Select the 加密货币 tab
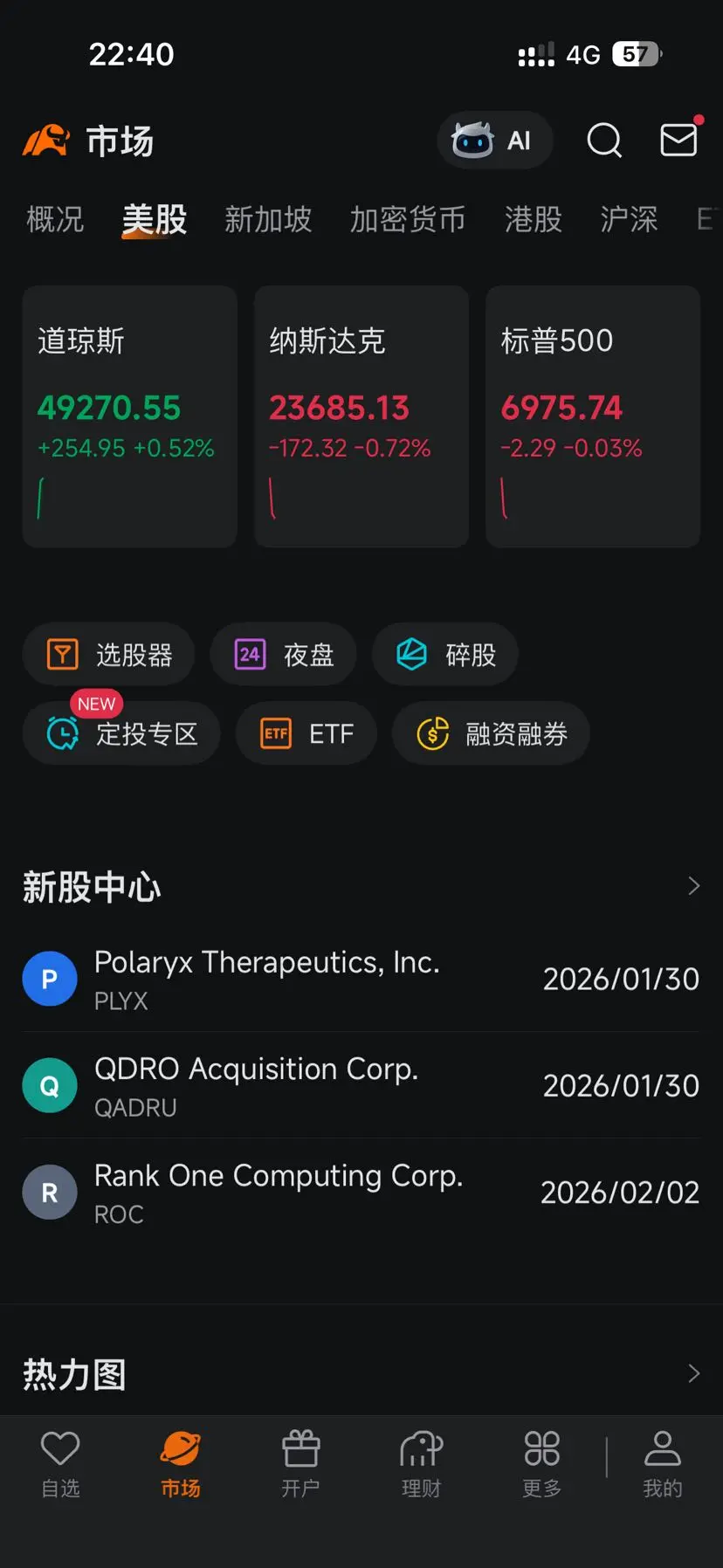This screenshot has width=723, height=1568. (407, 219)
